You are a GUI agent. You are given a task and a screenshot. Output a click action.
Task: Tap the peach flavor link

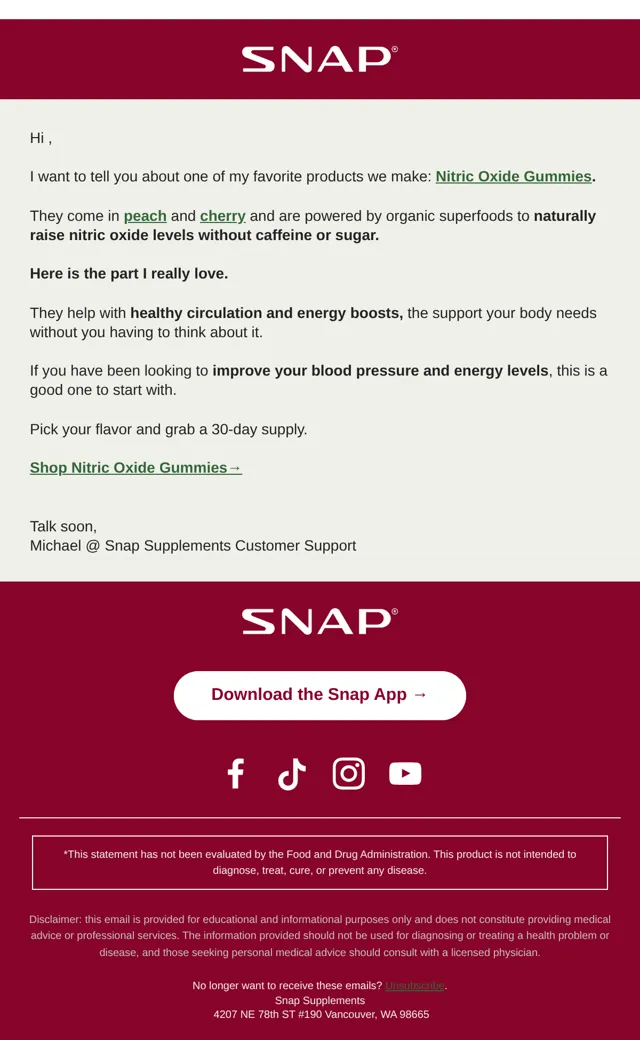click(x=145, y=216)
